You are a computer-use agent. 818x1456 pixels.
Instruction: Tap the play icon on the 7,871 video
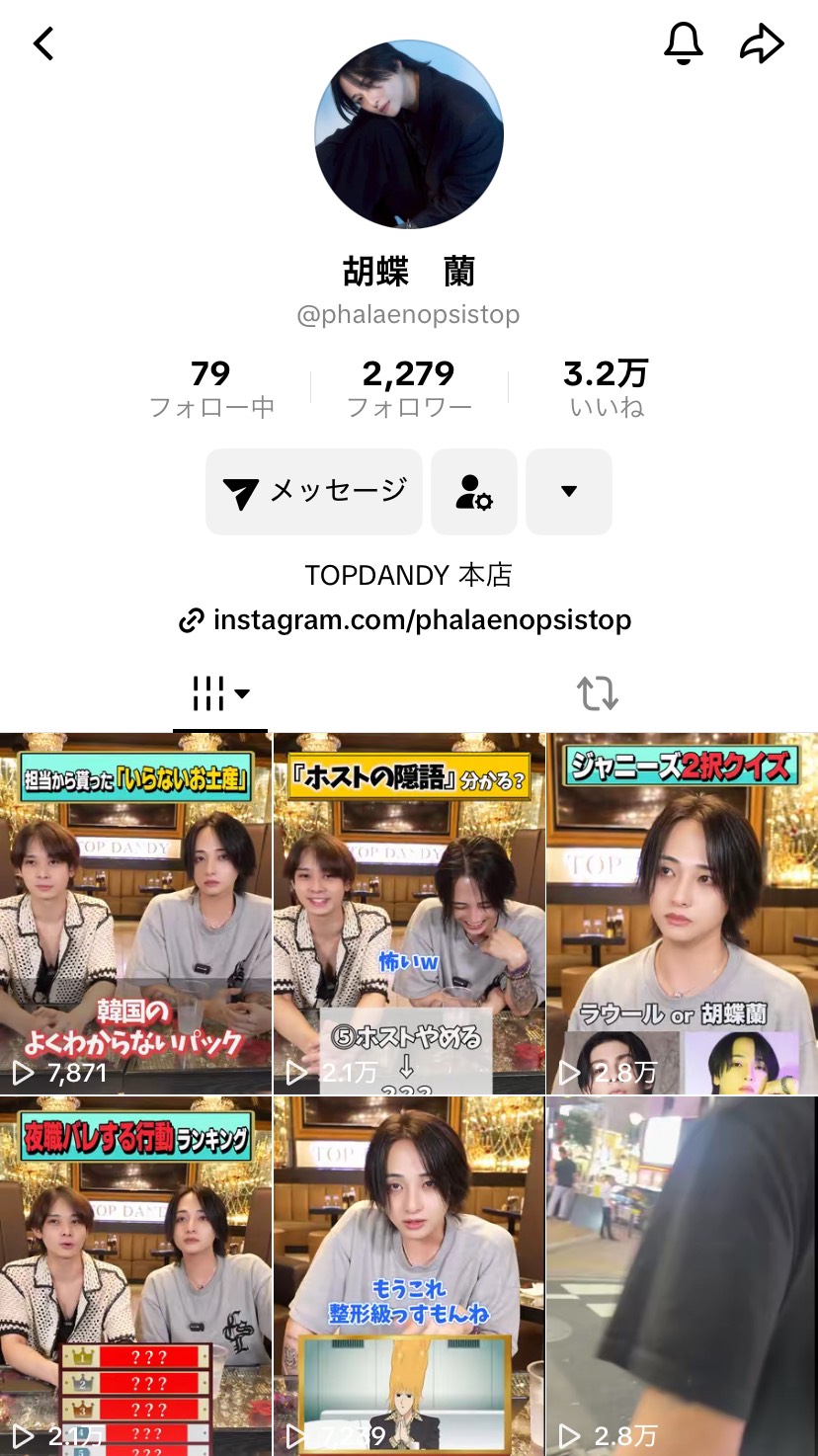(x=23, y=1072)
